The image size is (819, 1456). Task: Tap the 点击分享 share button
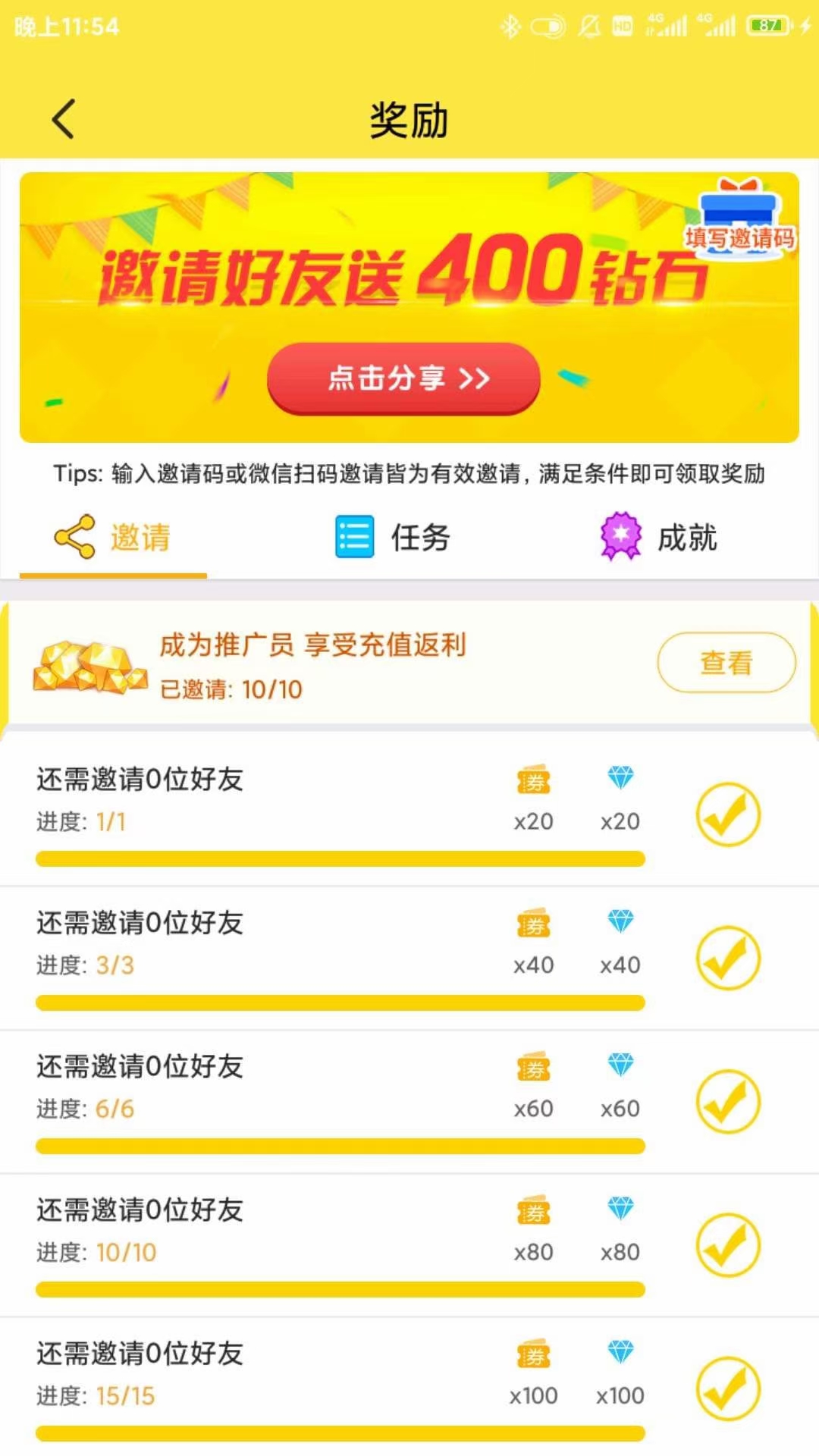click(x=403, y=378)
